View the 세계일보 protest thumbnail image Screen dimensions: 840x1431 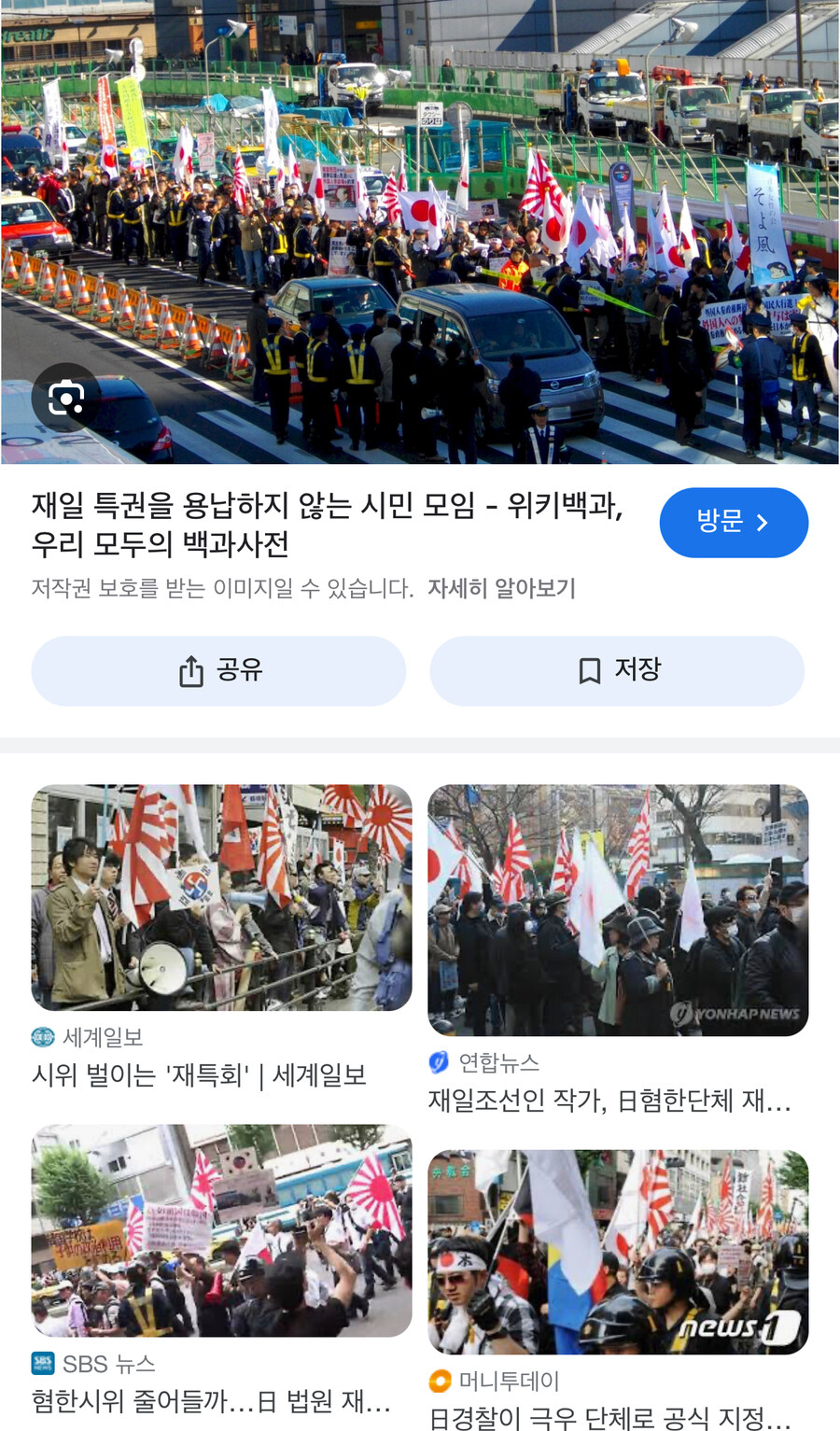(221, 898)
